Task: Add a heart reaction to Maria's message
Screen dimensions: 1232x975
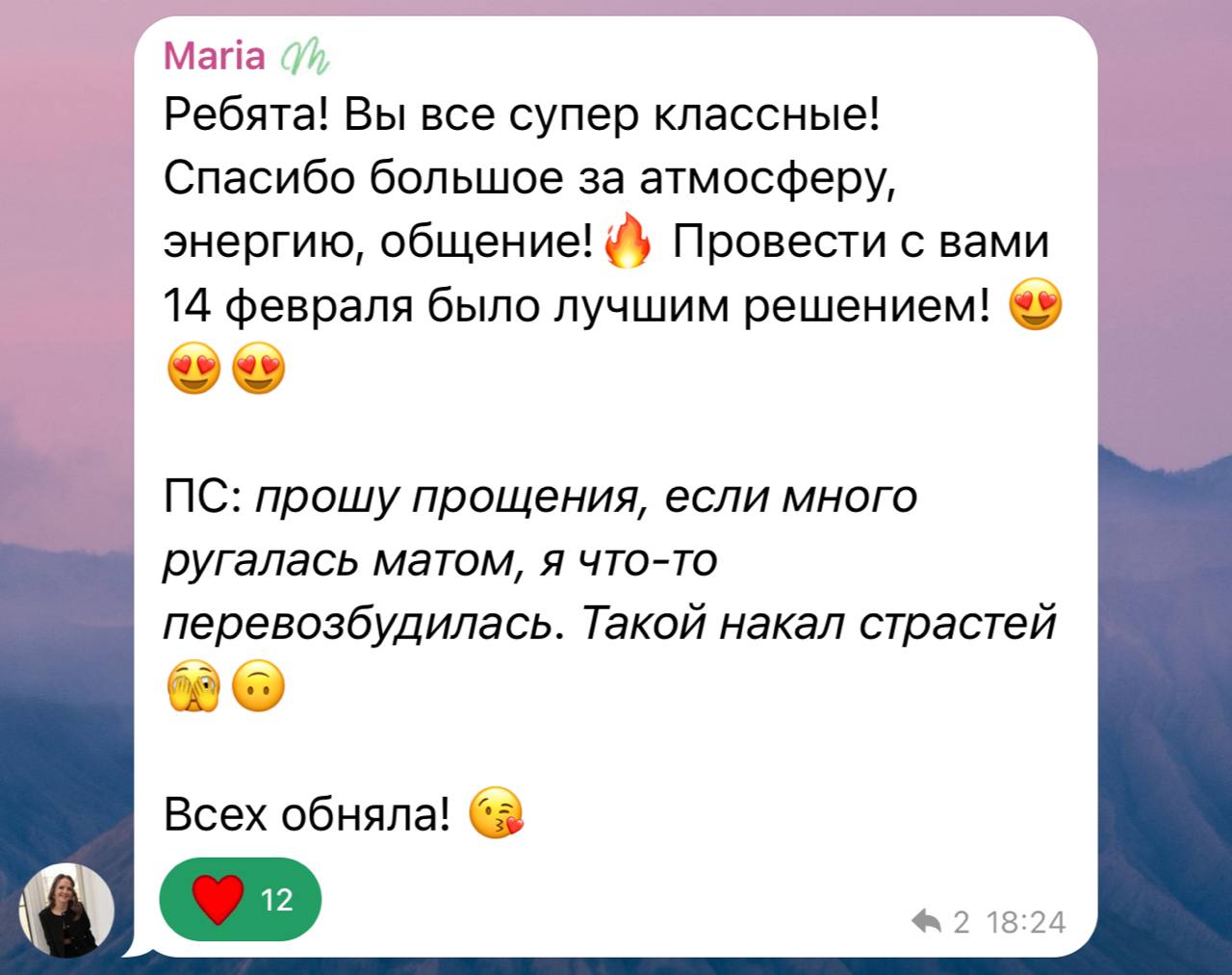Action: point(240,899)
